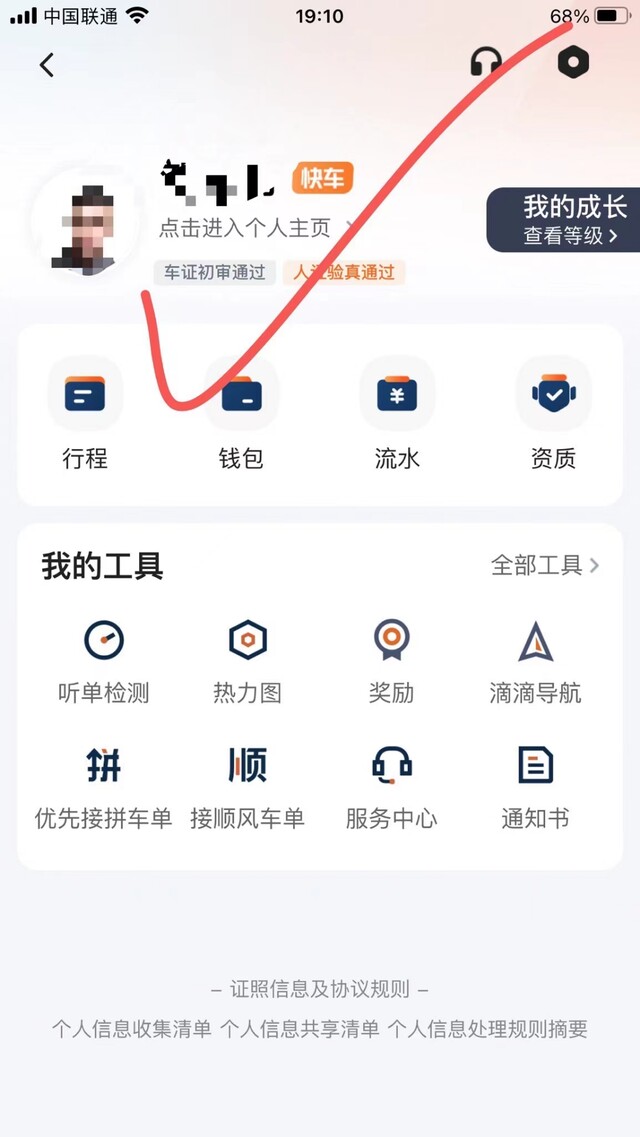Open 我的成长 查看等级 banner
This screenshot has height=1137, width=640.
(x=563, y=220)
